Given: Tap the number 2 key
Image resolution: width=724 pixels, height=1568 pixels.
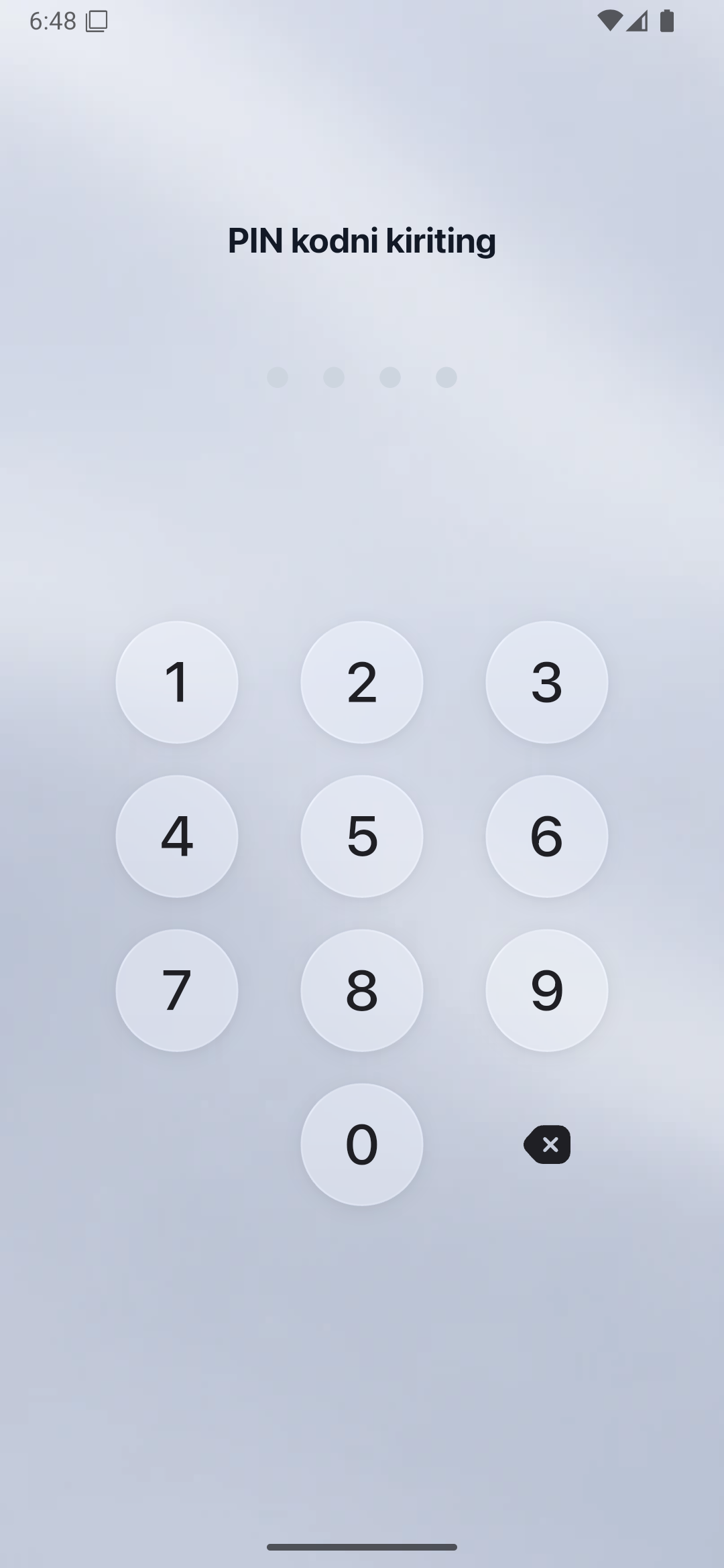Looking at the screenshot, I should point(362,682).
